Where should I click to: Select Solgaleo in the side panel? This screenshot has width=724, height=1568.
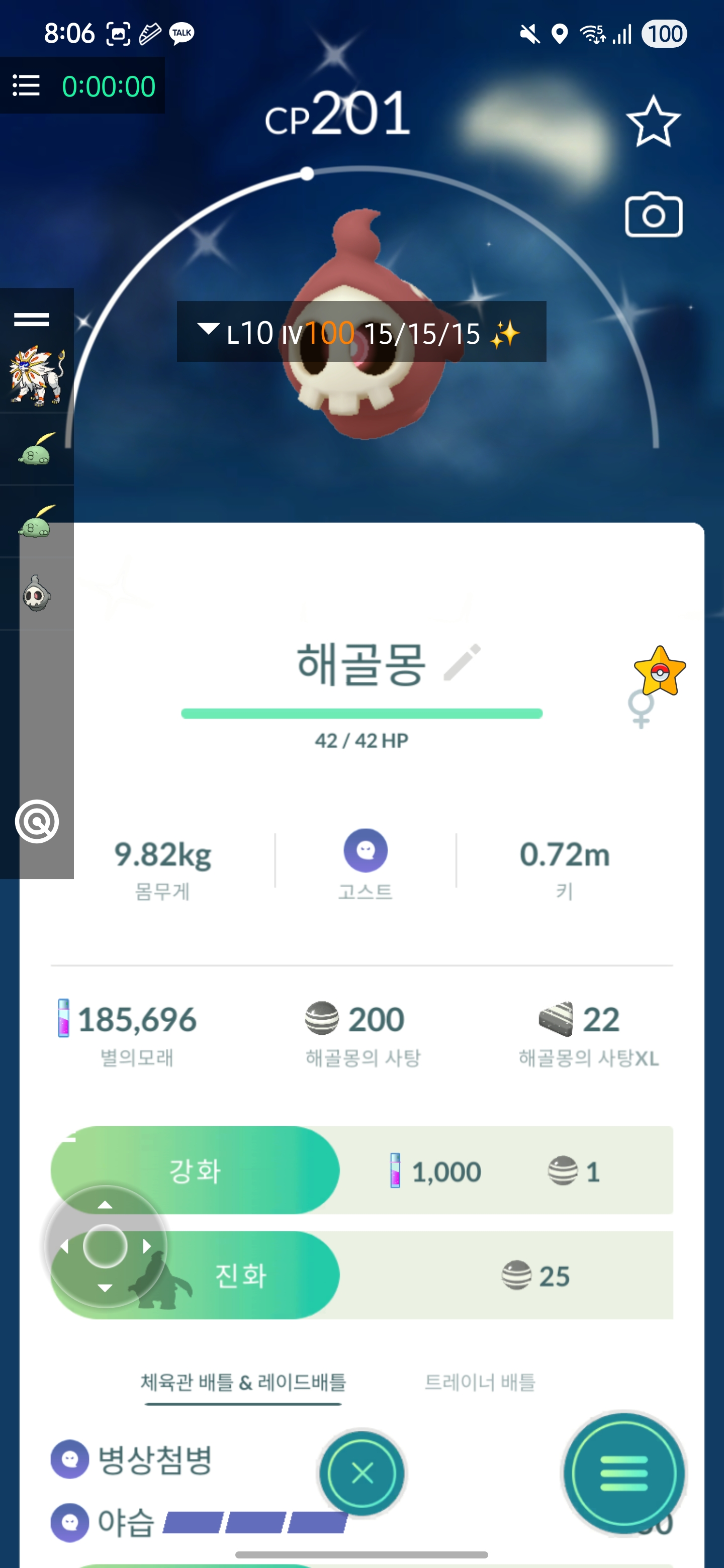tap(37, 375)
